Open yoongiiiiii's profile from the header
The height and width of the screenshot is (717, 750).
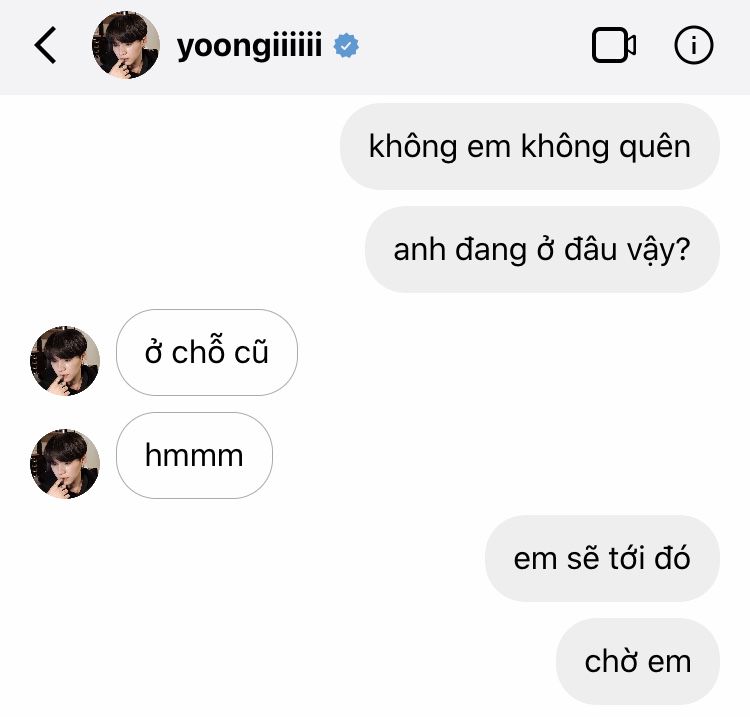tap(248, 46)
